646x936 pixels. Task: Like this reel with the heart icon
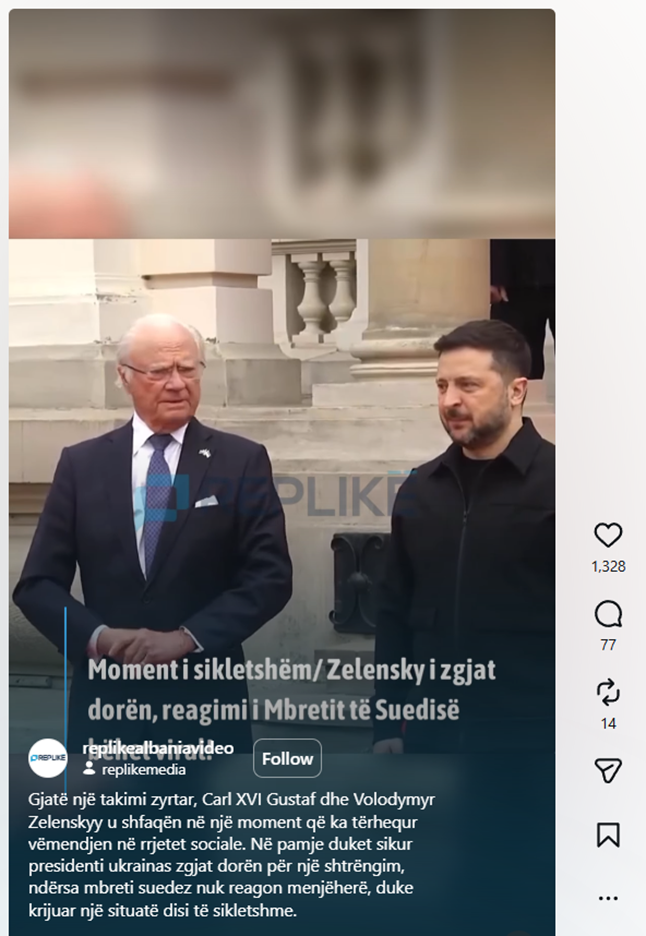[608, 535]
